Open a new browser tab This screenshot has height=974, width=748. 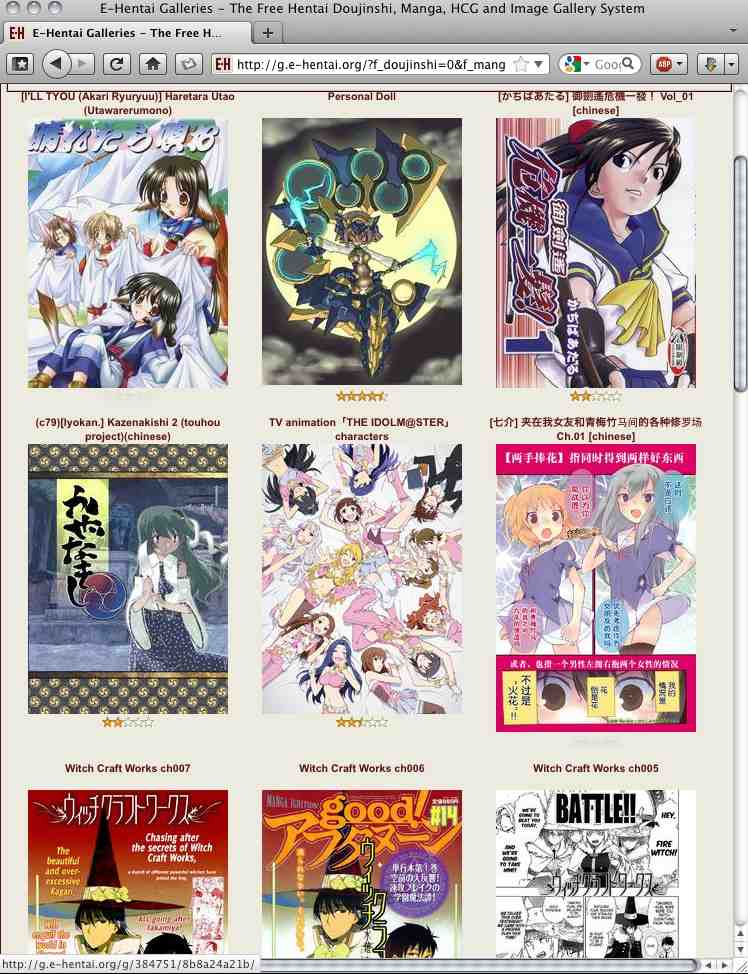pos(267,33)
